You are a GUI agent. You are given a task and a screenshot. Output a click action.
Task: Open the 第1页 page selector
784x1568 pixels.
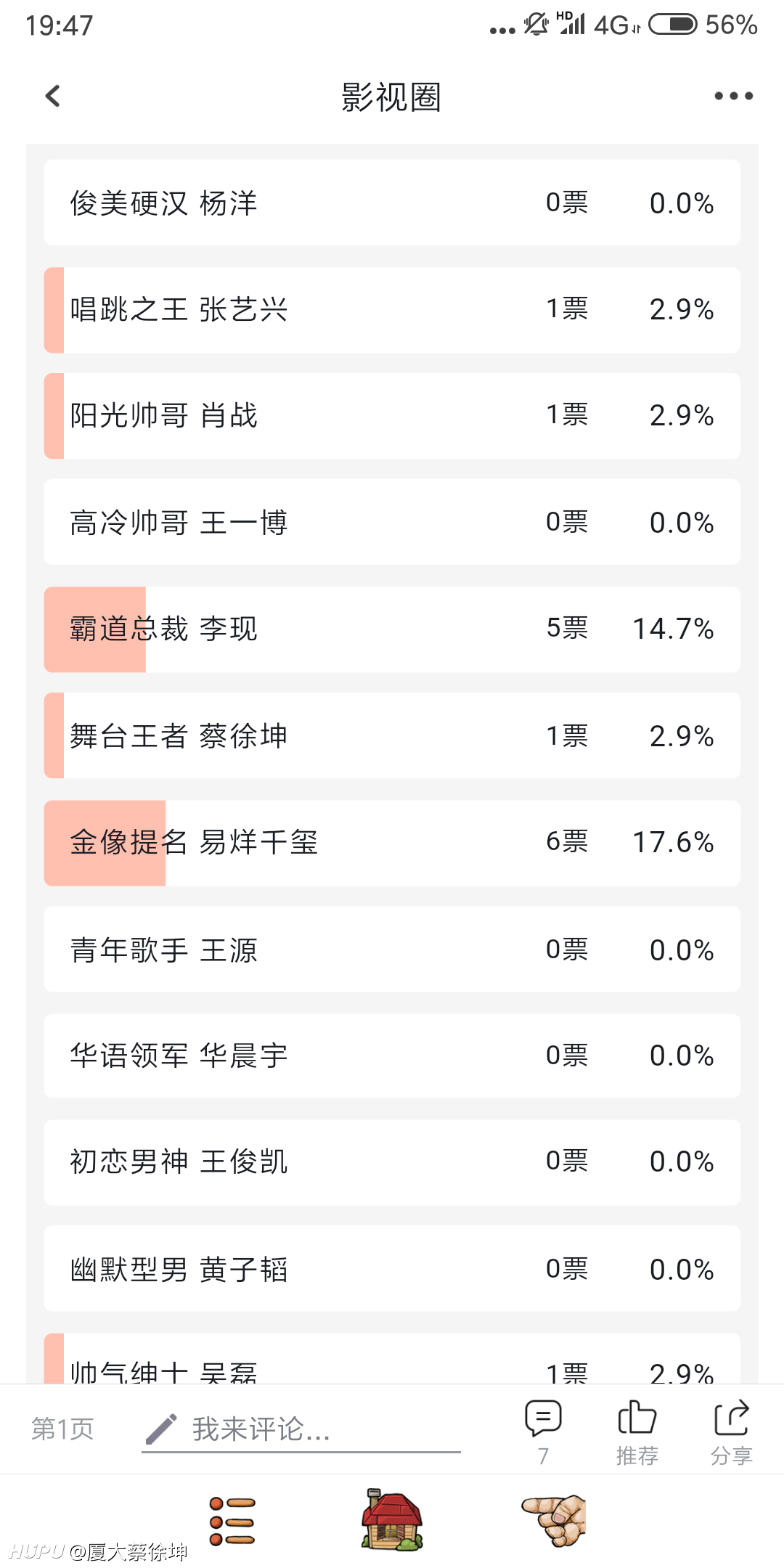[62, 1429]
